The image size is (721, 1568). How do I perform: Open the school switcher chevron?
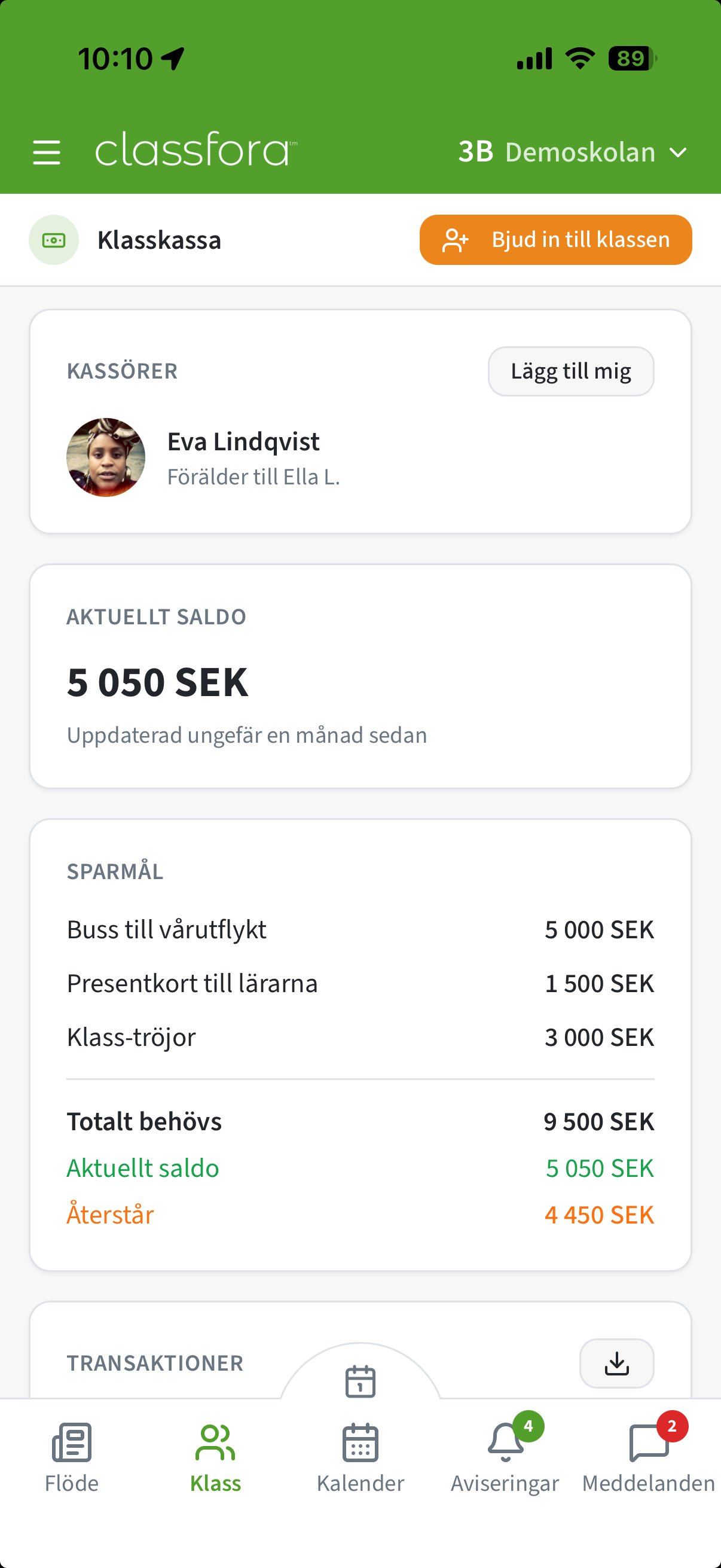click(x=677, y=152)
